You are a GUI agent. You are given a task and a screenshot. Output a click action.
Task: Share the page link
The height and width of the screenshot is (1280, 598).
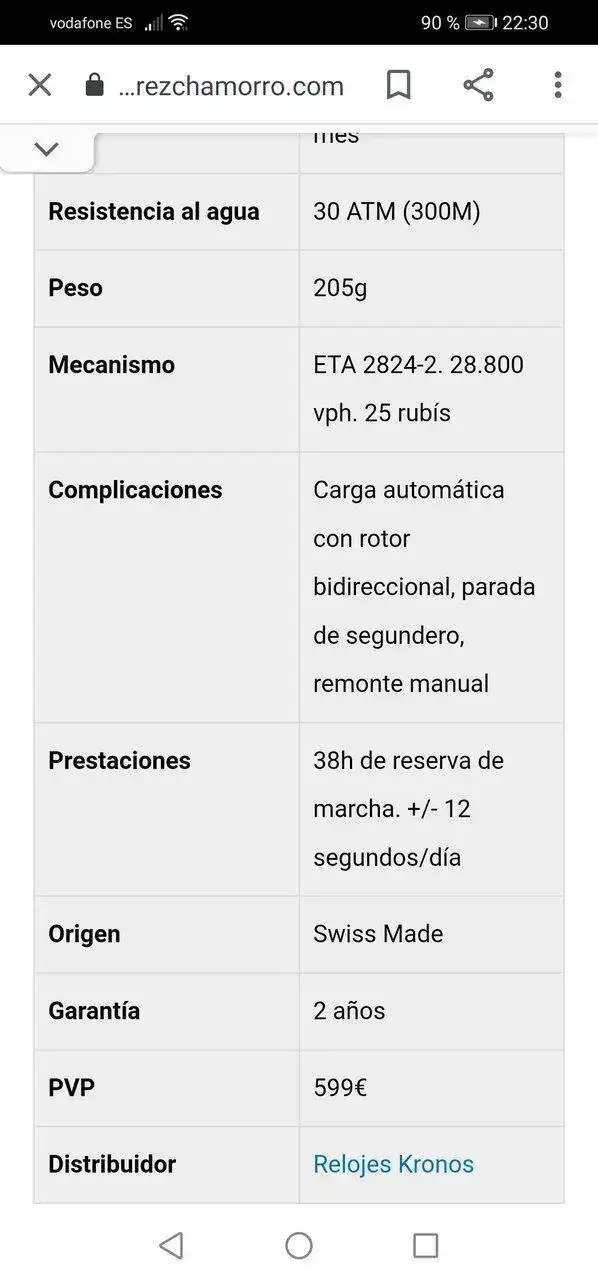tap(478, 85)
